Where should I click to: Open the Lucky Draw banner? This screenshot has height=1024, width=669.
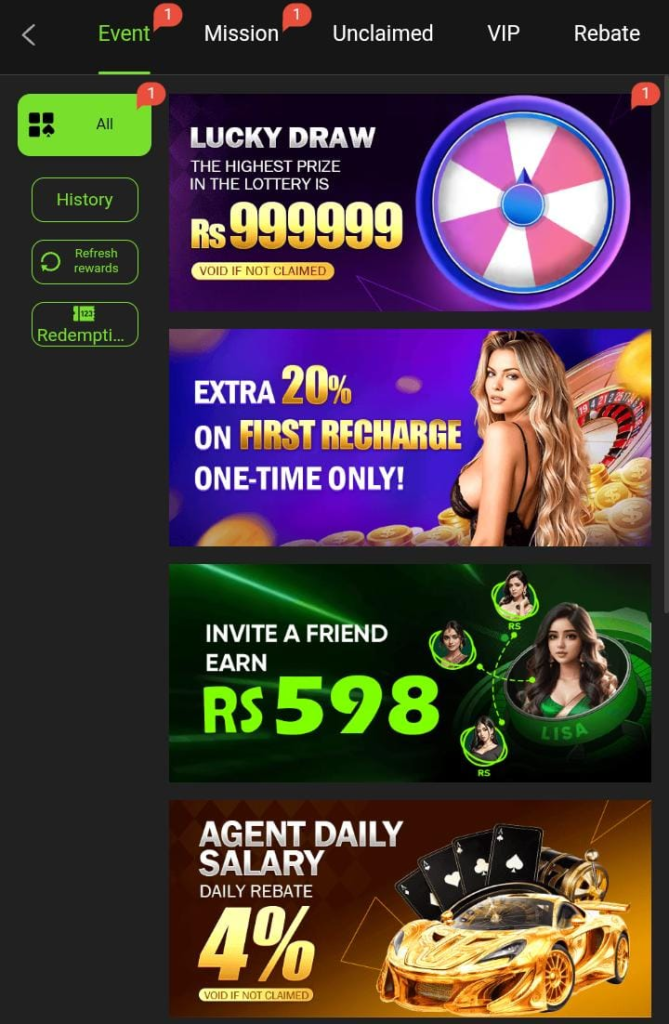tap(409, 203)
